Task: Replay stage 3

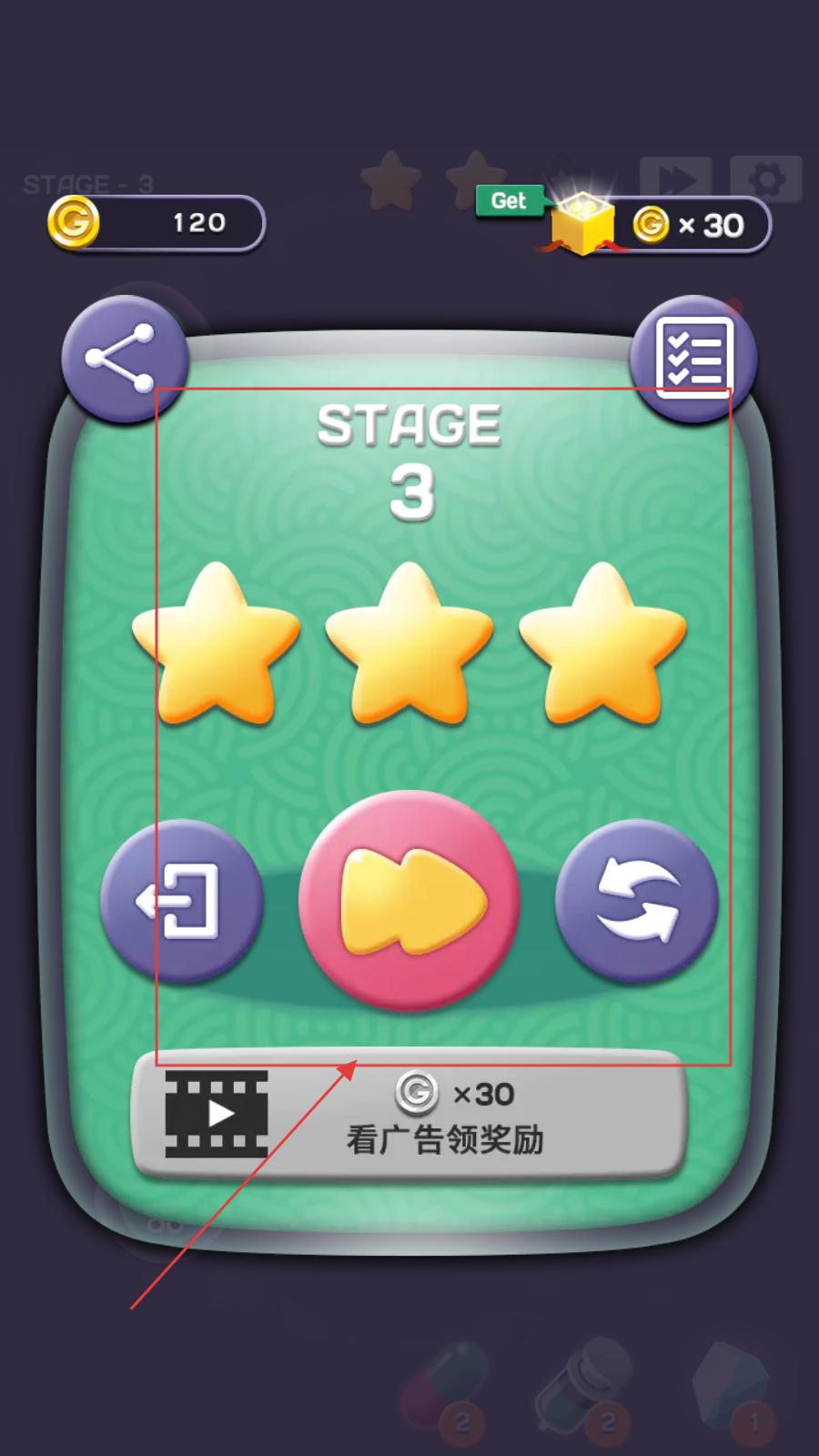Action: click(x=637, y=901)
